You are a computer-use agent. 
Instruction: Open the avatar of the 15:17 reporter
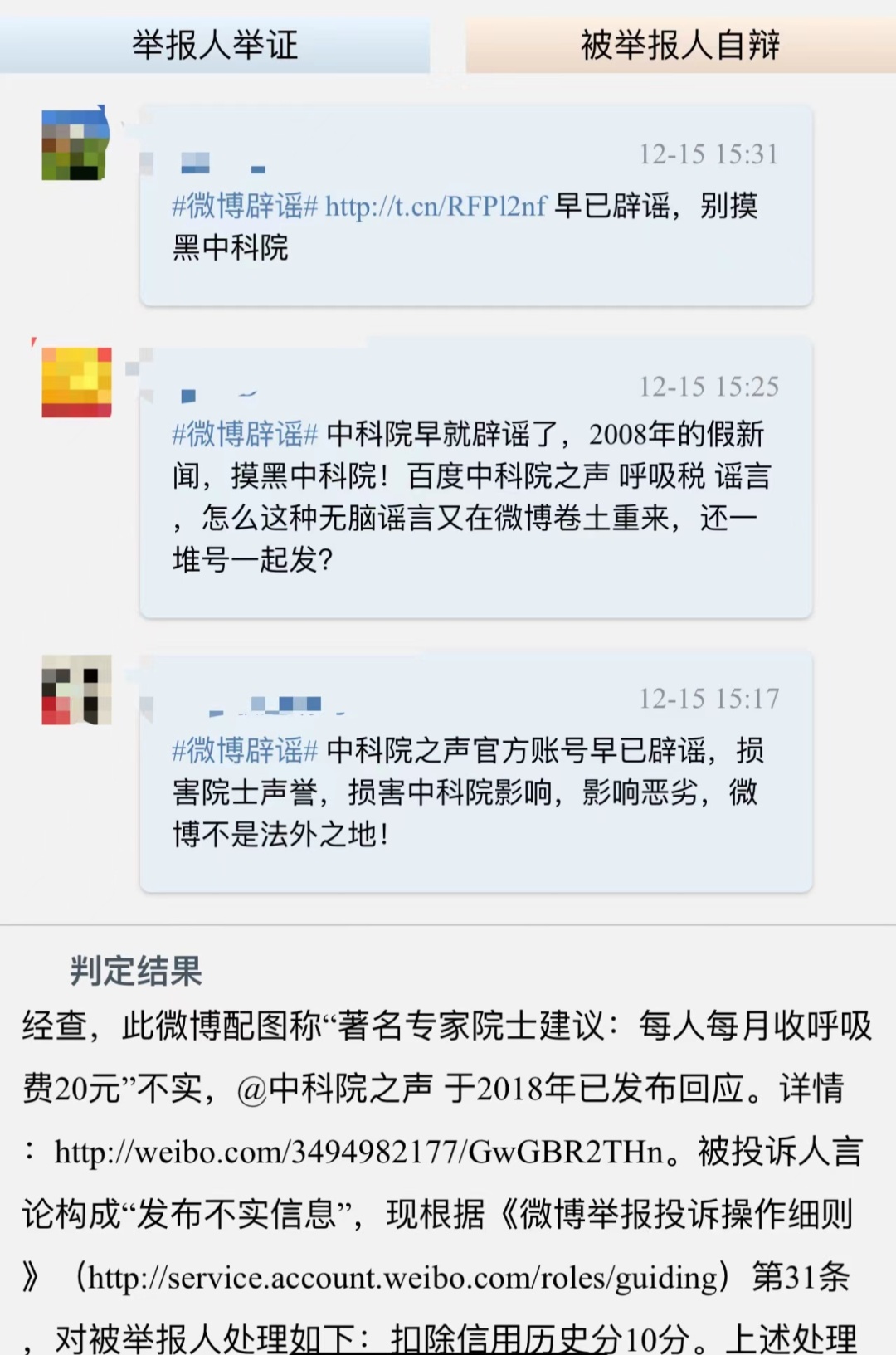[x=76, y=690]
